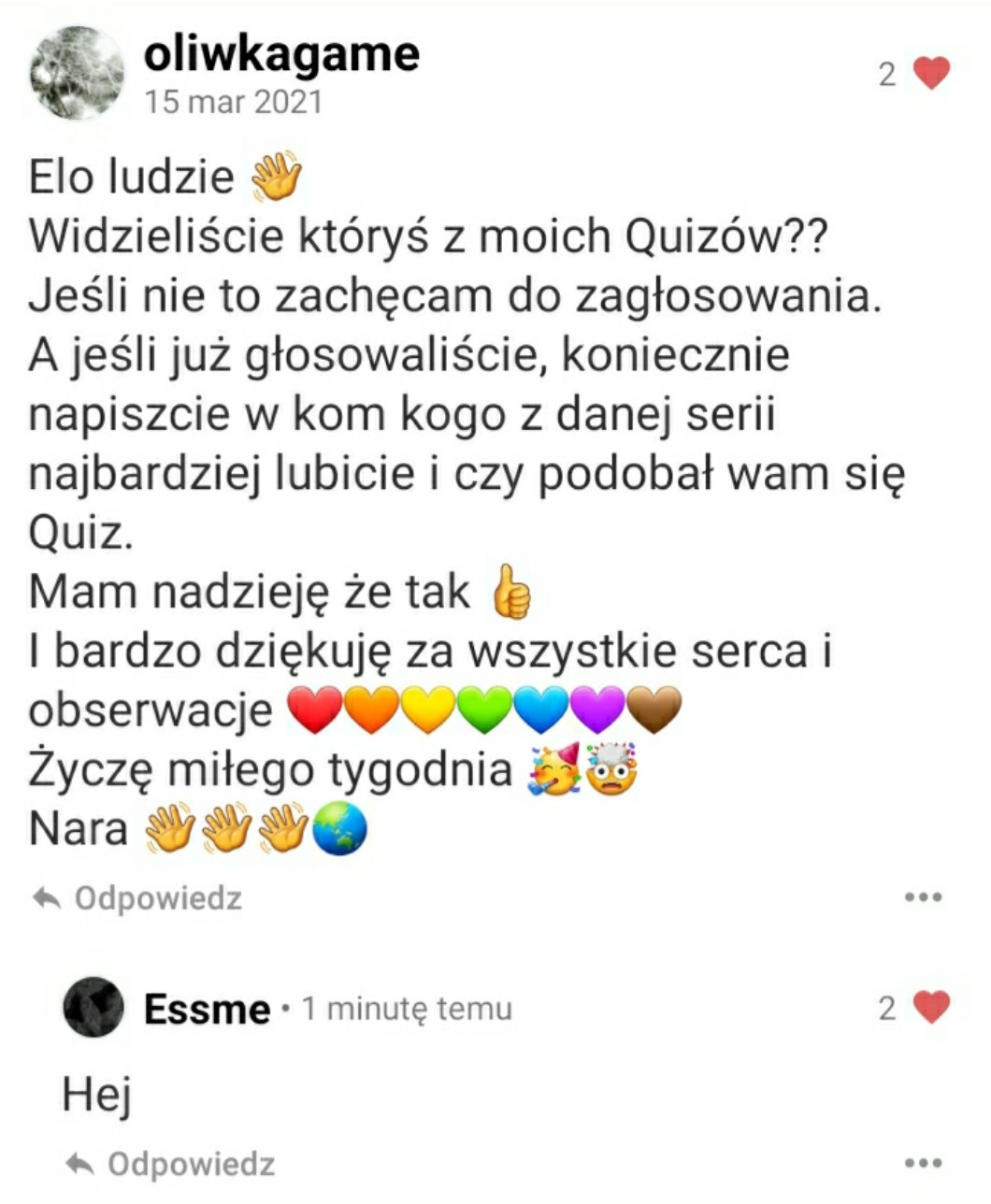This screenshot has height=1204, width=991.
Task: Open overflow menu on Essme's comment
Action: coord(924,1164)
